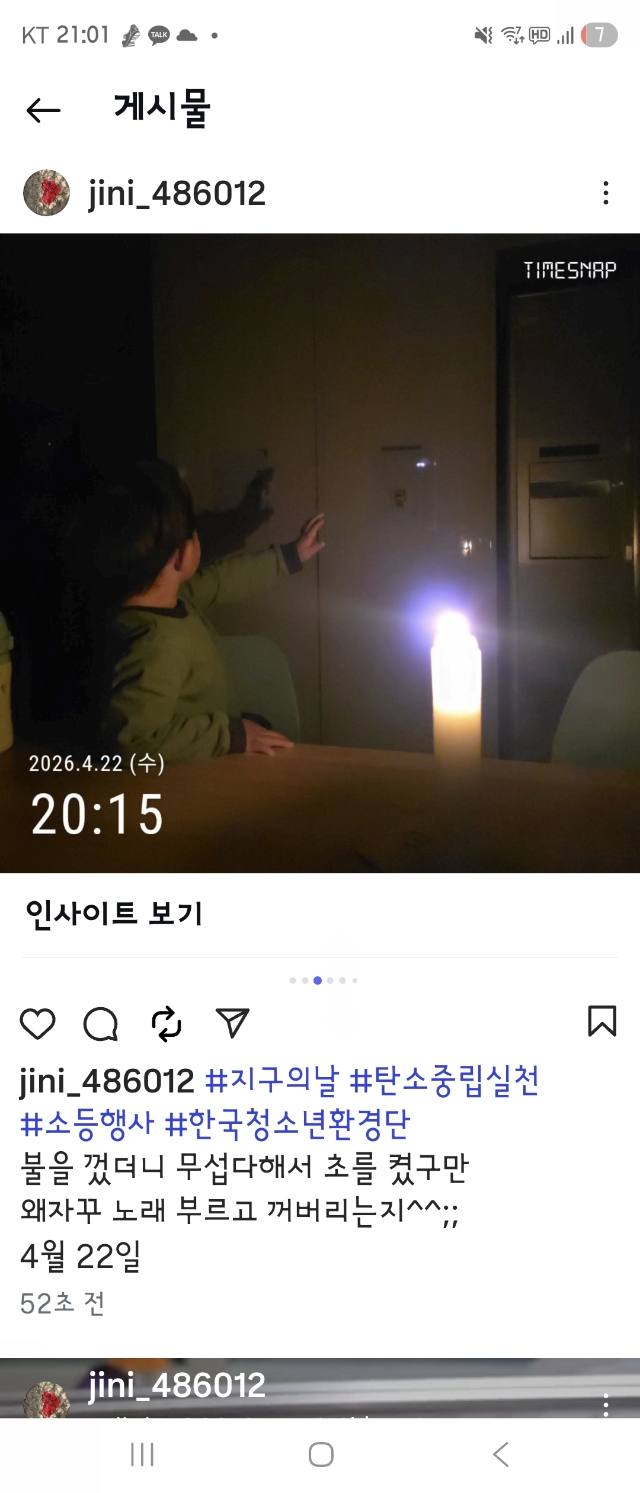The height and width of the screenshot is (1493, 640).
Task: Open hashtag #탄소중립실천
Action: [444, 1081]
